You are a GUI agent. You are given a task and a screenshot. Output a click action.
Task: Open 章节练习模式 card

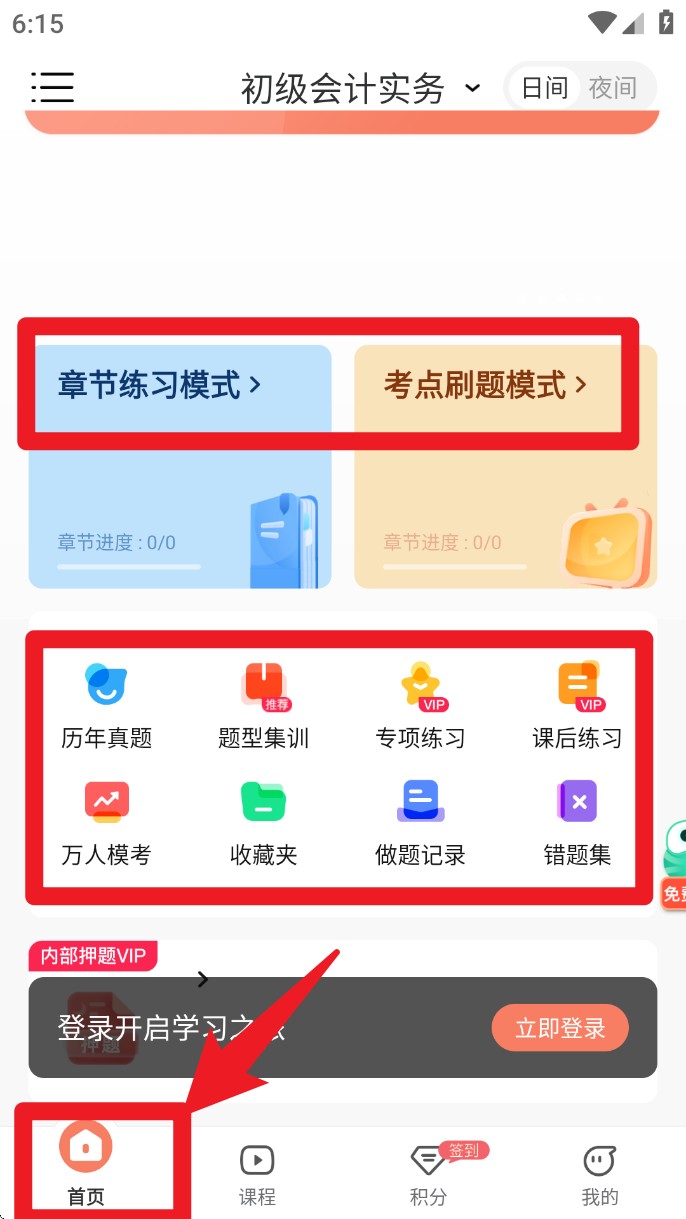[180, 465]
